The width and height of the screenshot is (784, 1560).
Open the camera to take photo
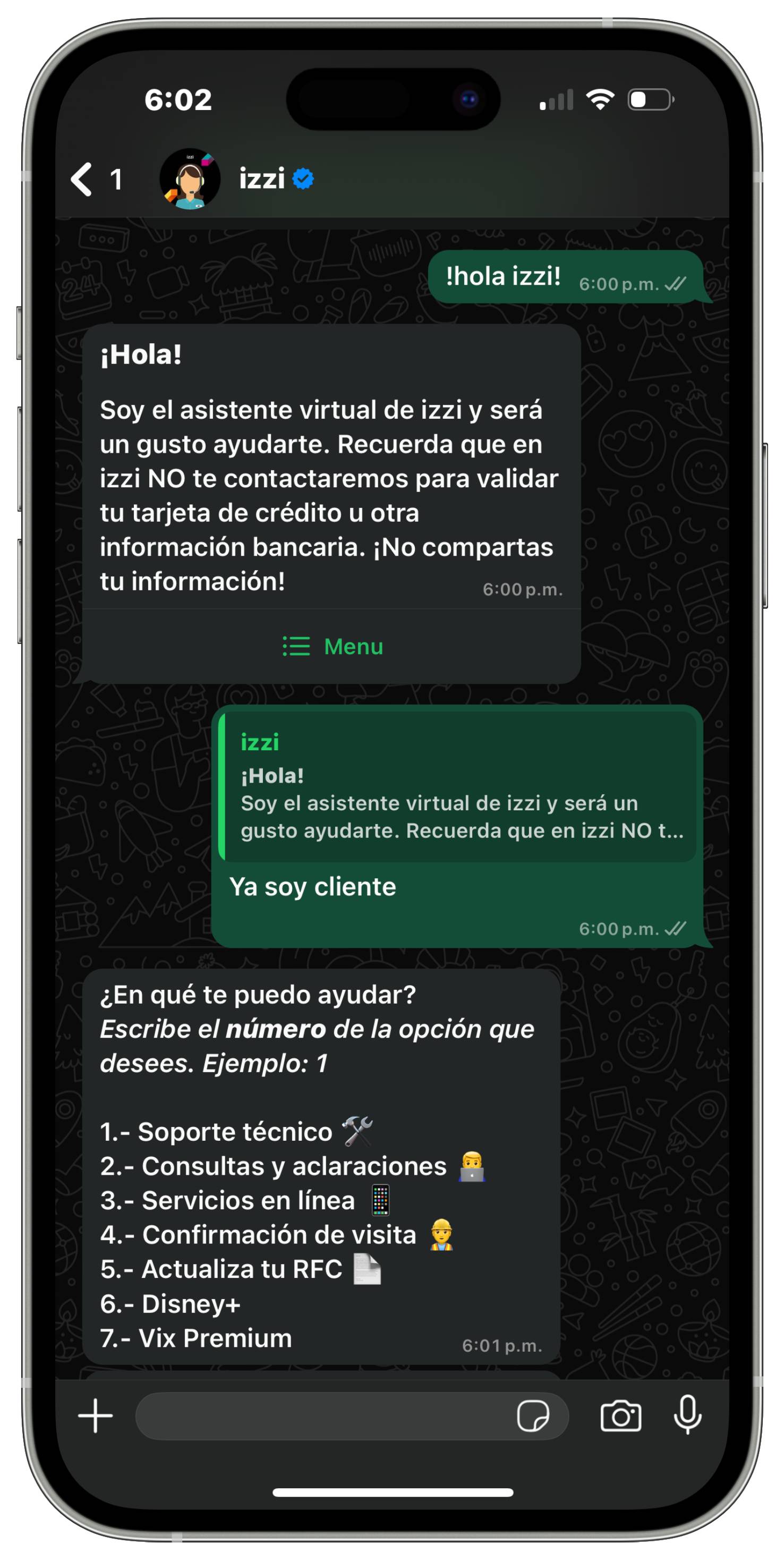pos(620,1416)
